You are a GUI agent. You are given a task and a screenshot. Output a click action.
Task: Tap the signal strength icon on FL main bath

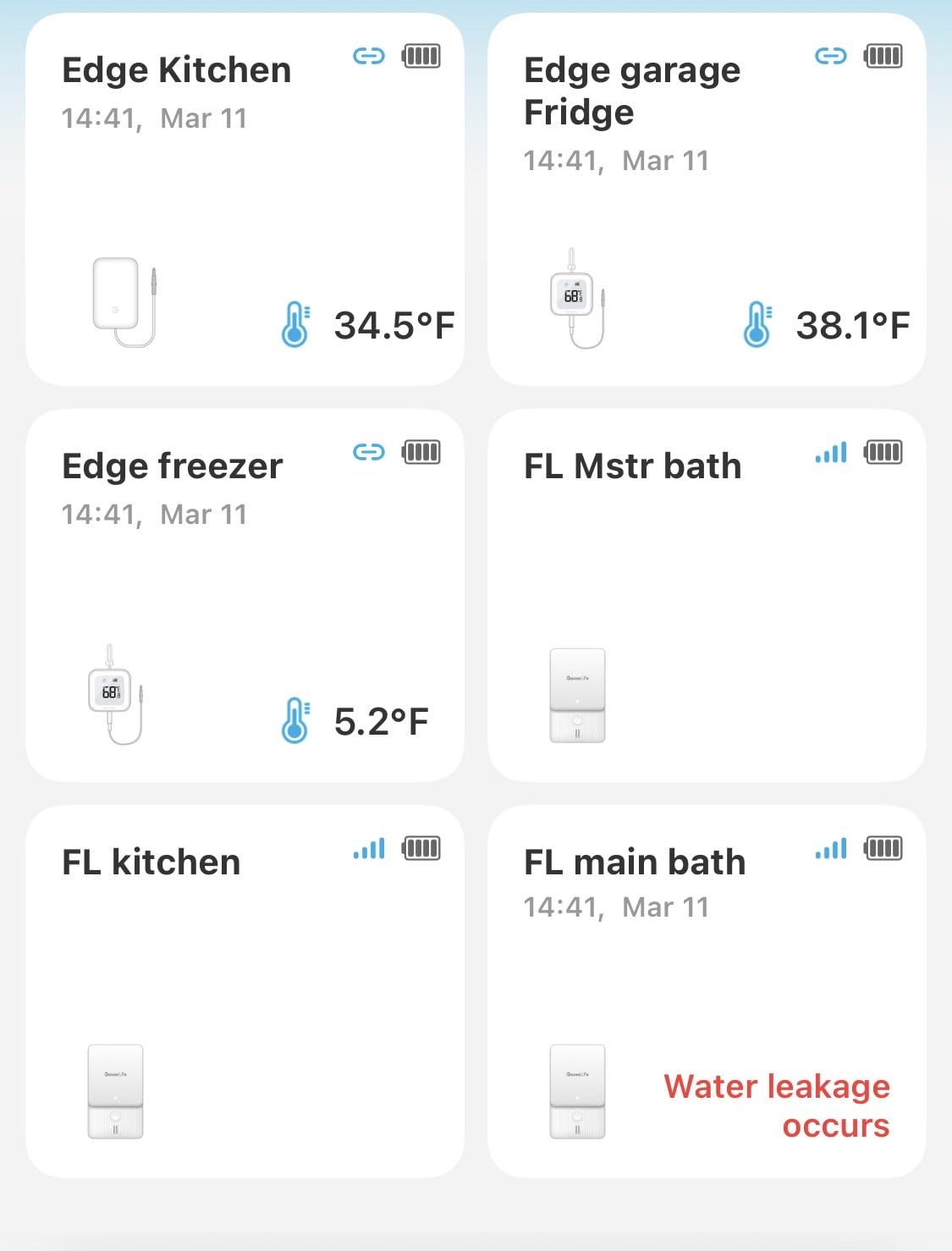831,850
